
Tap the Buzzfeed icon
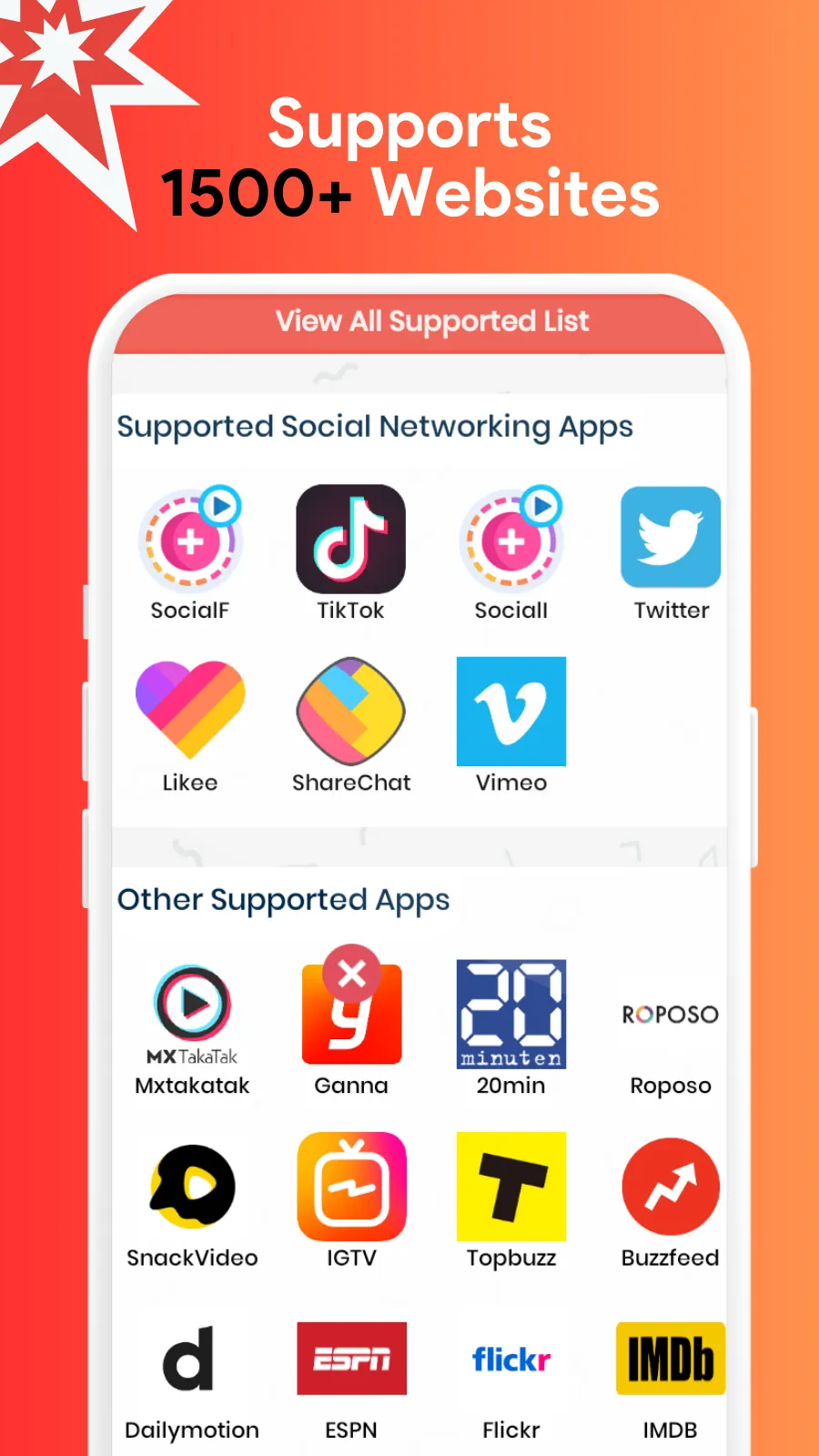[671, 1186]
